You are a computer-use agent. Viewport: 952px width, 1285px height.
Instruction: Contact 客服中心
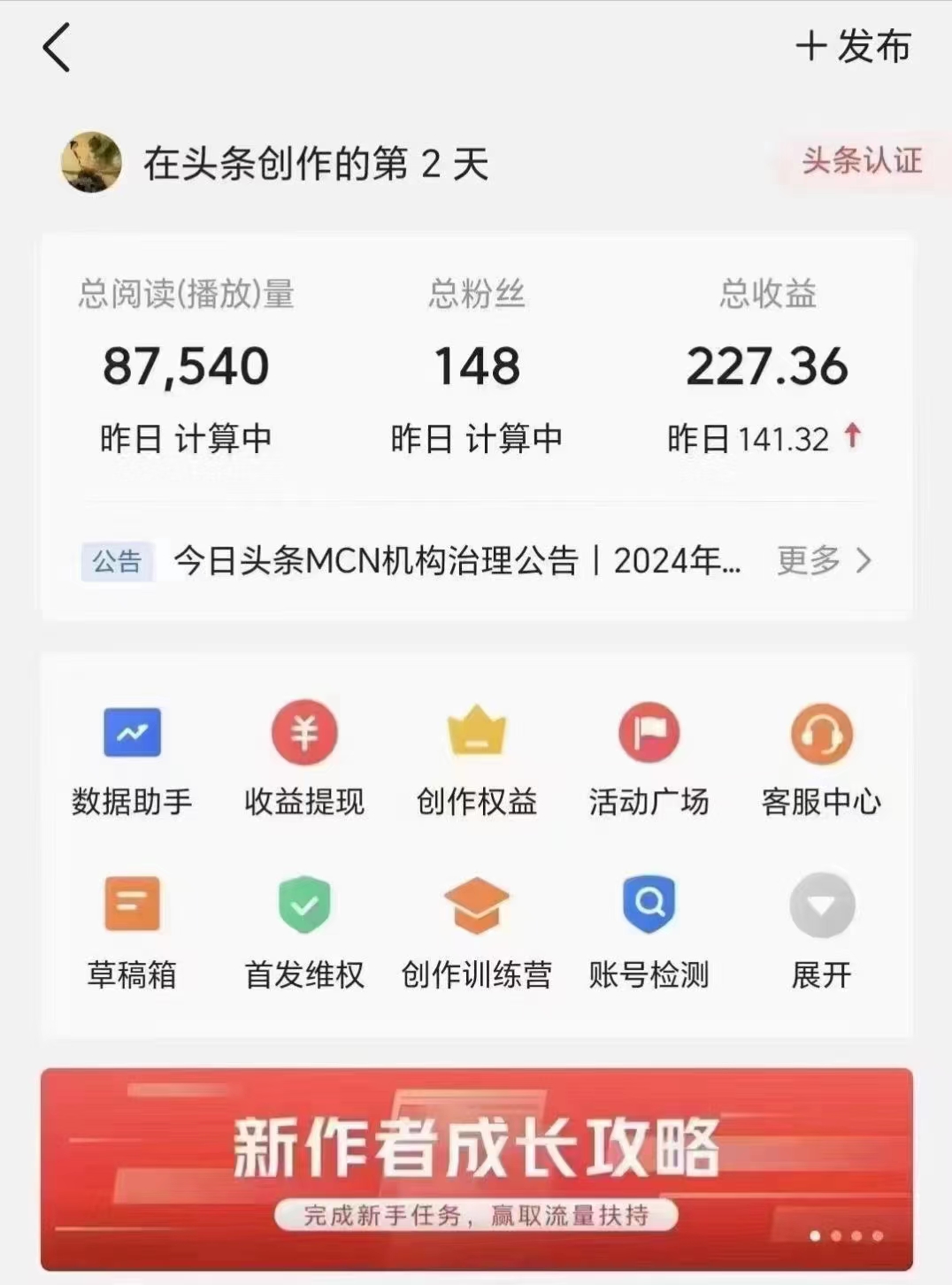pyautogui.click(x=821, y=758)
